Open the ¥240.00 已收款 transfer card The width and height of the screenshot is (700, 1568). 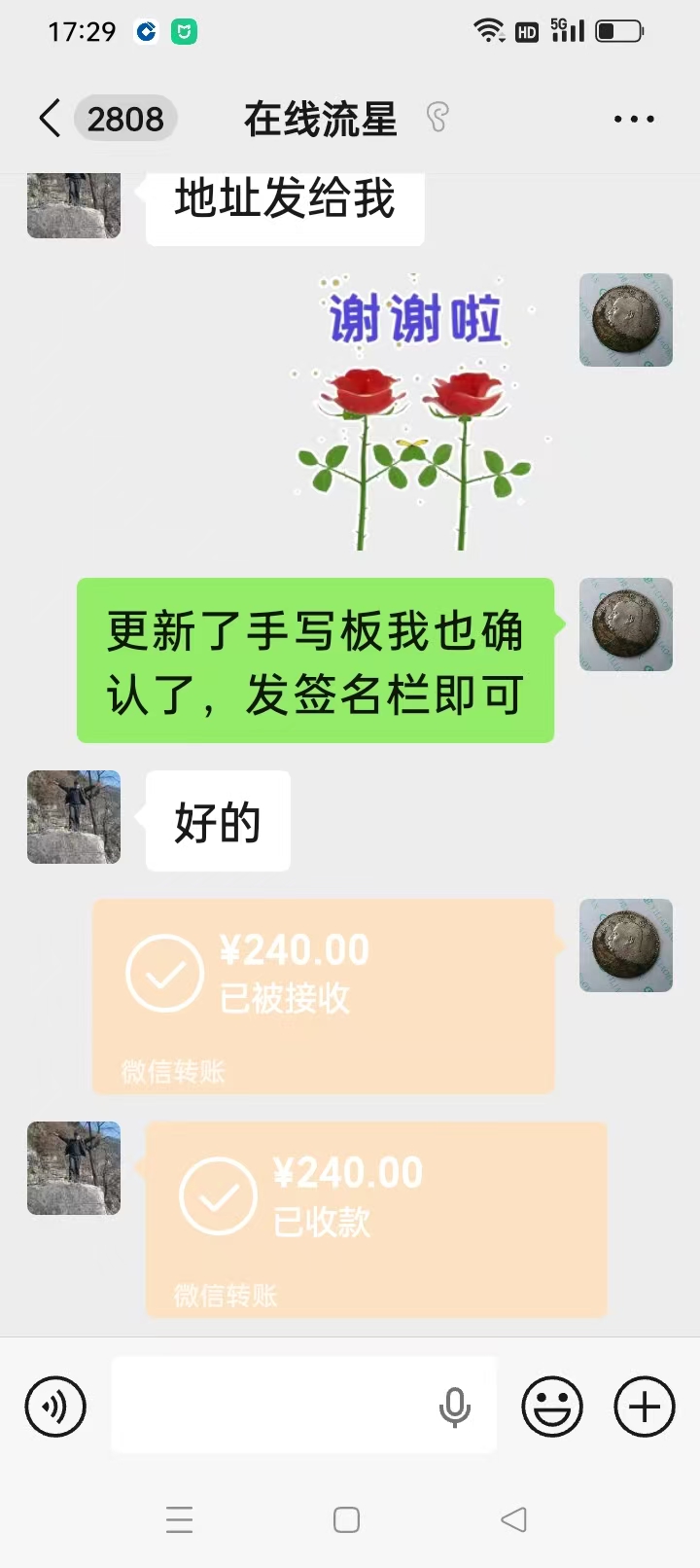[x=376, y=1219]
